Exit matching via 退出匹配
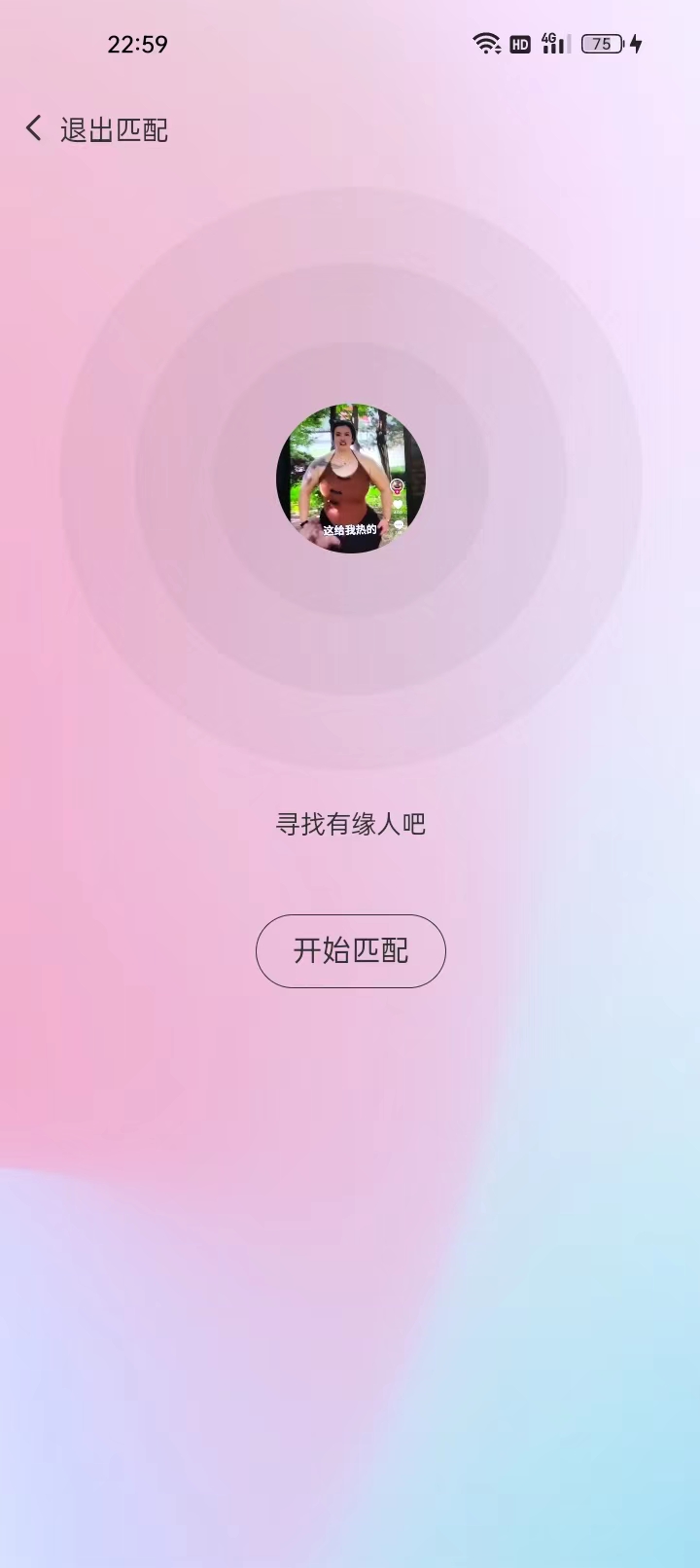The width and height of the screenshot is (700, 1568). (114, 128)
